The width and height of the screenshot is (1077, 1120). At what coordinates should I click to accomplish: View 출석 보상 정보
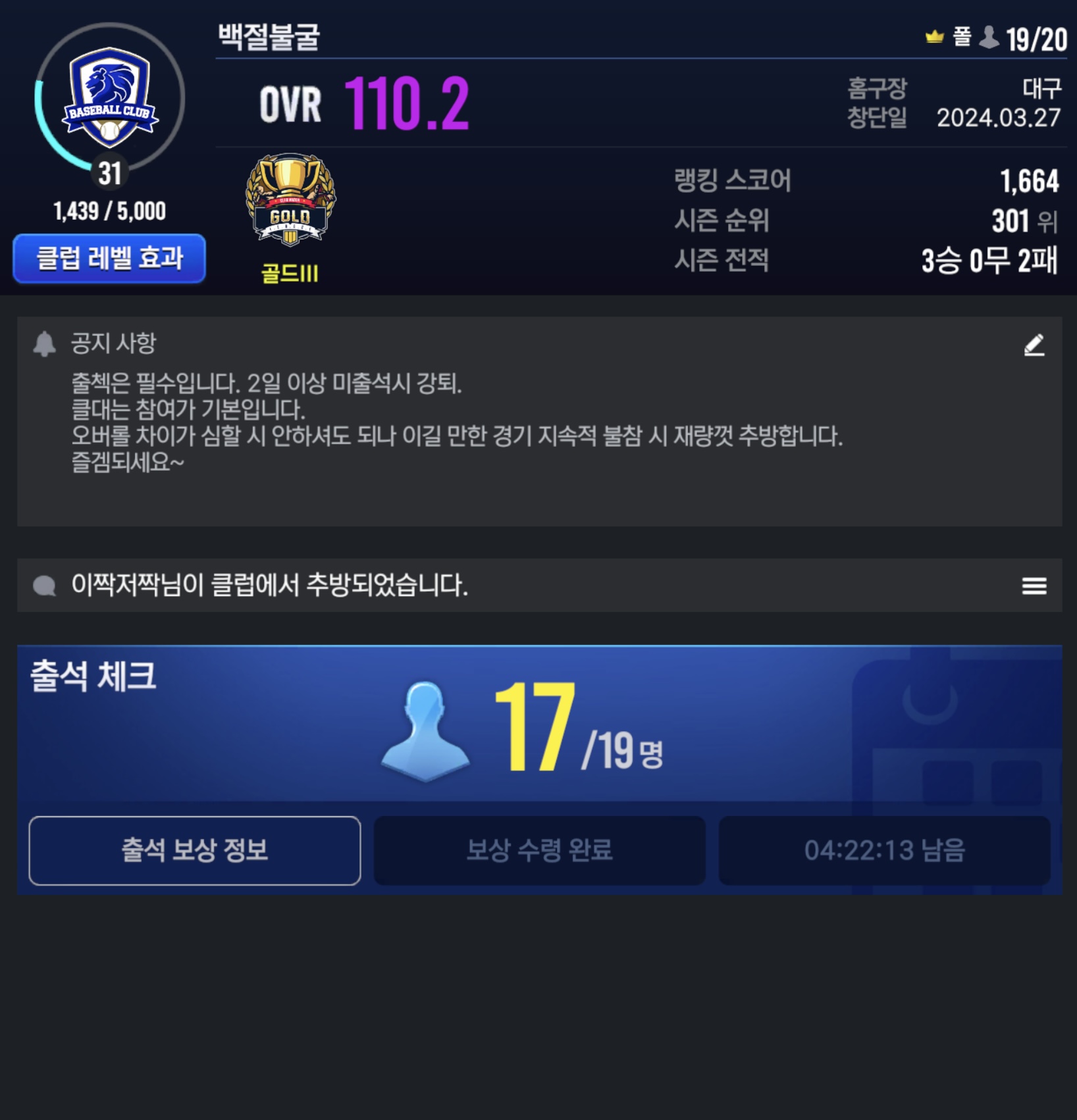(195, 850)
